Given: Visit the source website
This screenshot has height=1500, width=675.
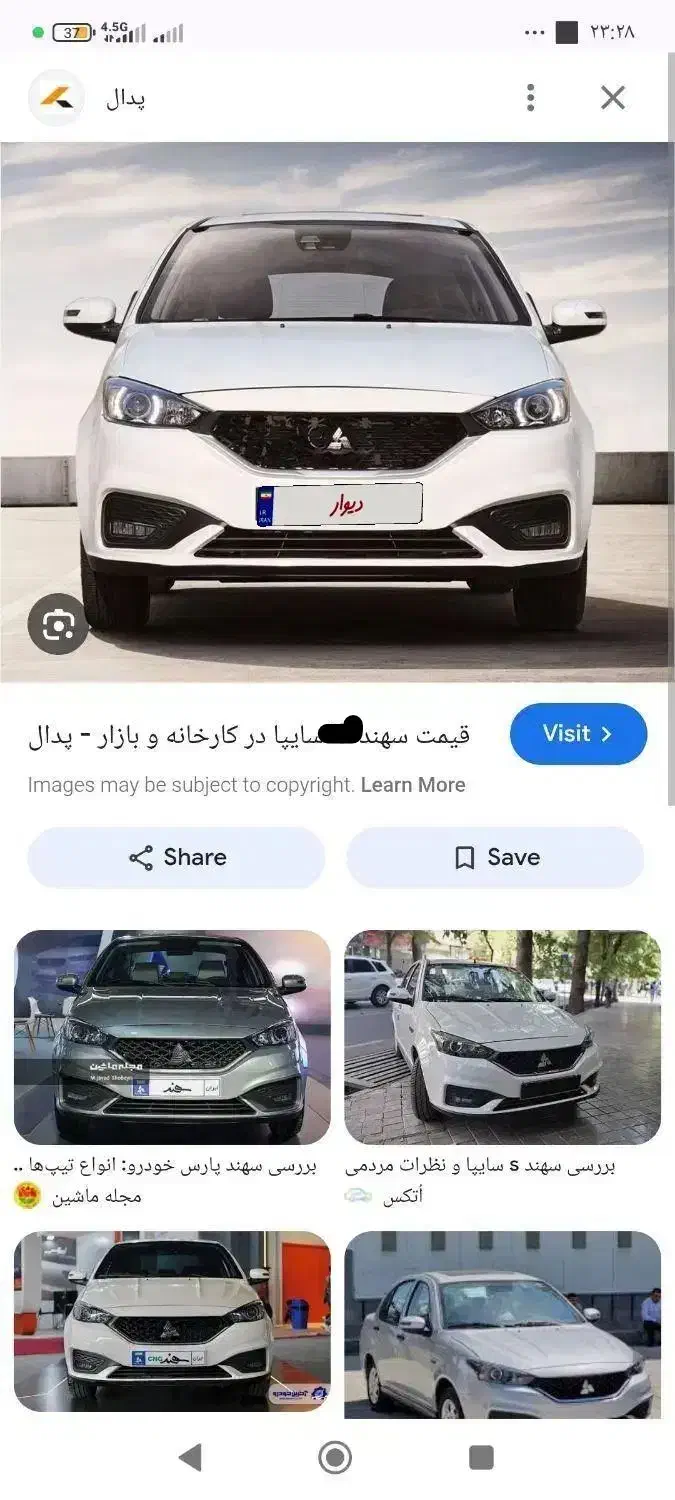Looking at the screenshot, I should (578, 734).
